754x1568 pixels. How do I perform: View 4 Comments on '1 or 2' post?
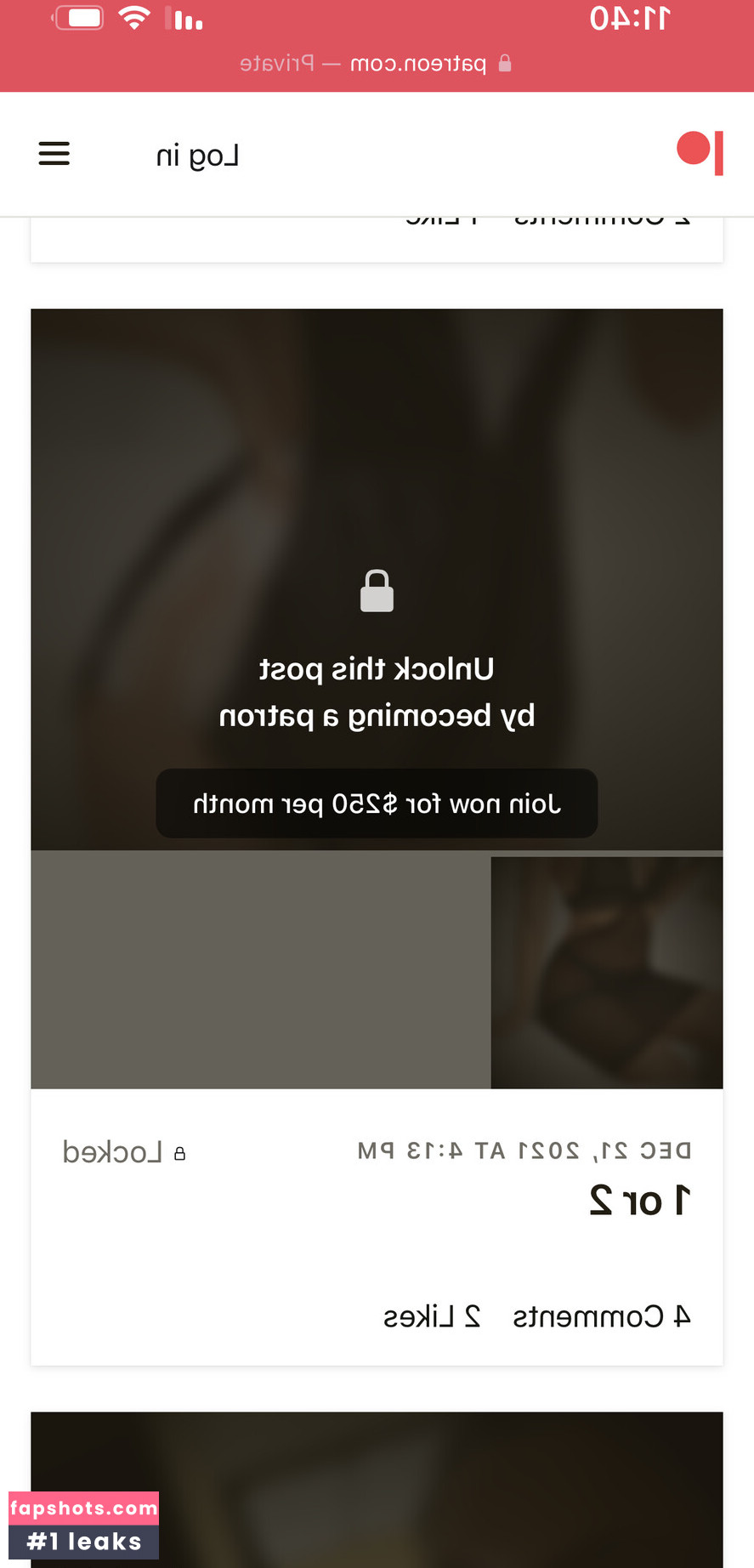tap(601, 1316)
